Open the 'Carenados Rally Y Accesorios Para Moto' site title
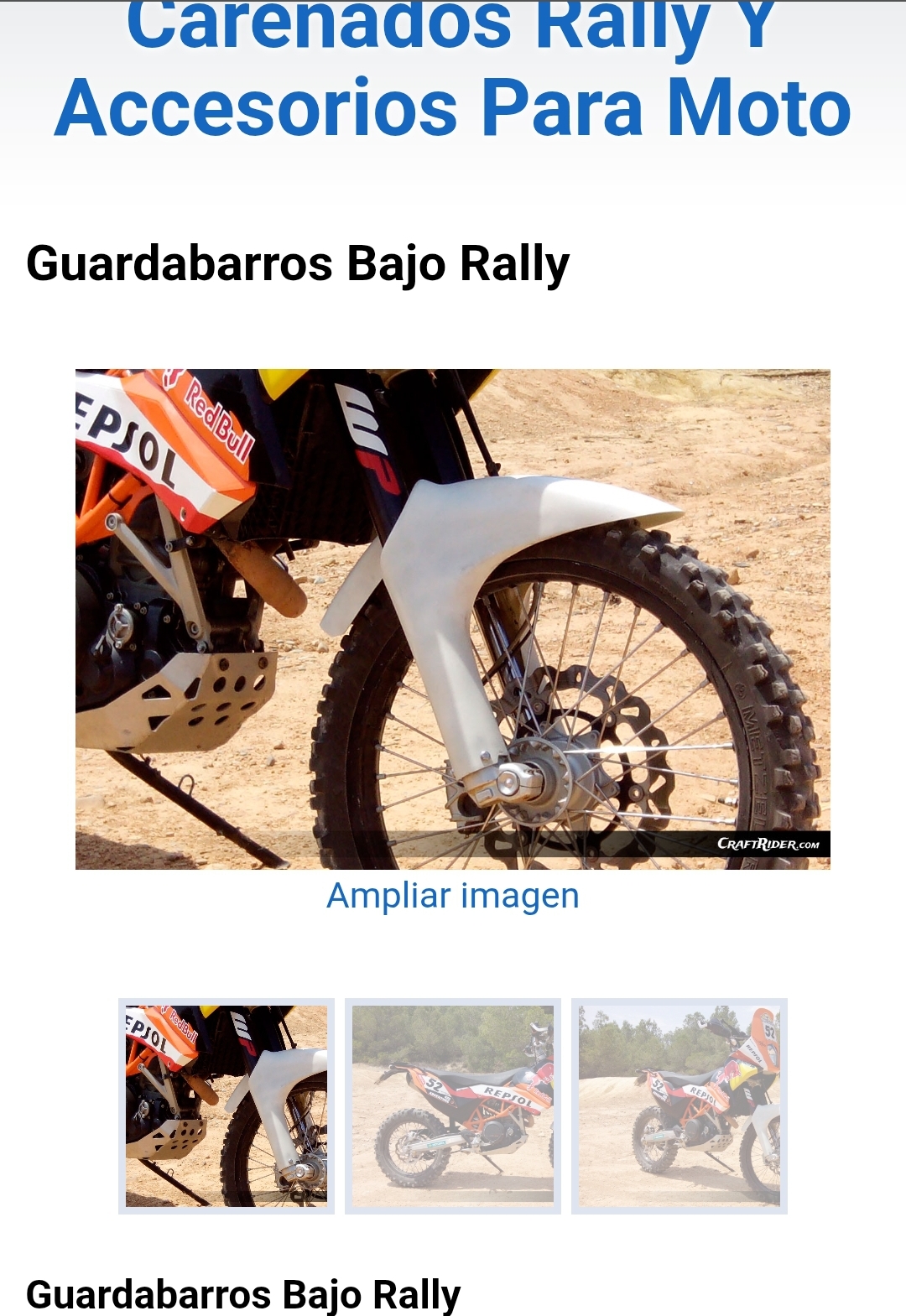 (x=453, y=75)
